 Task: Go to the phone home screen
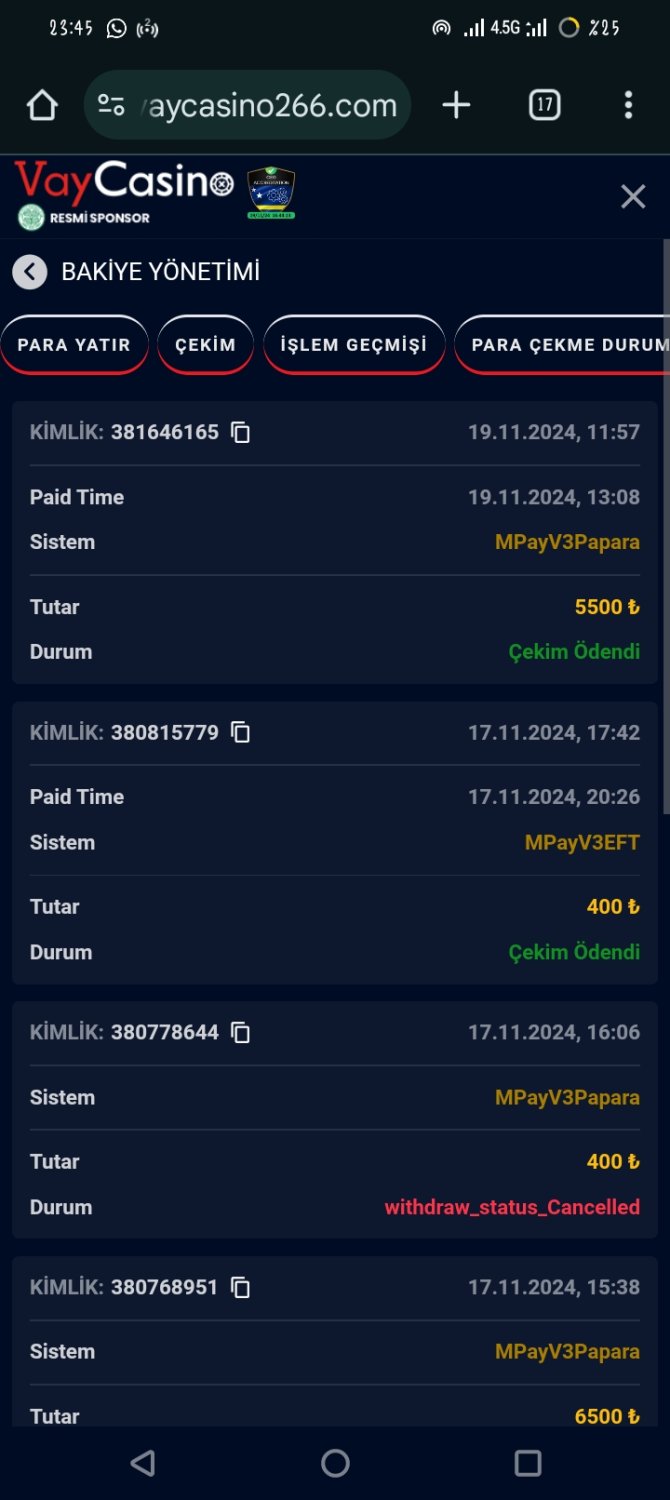pos(335,1464)
